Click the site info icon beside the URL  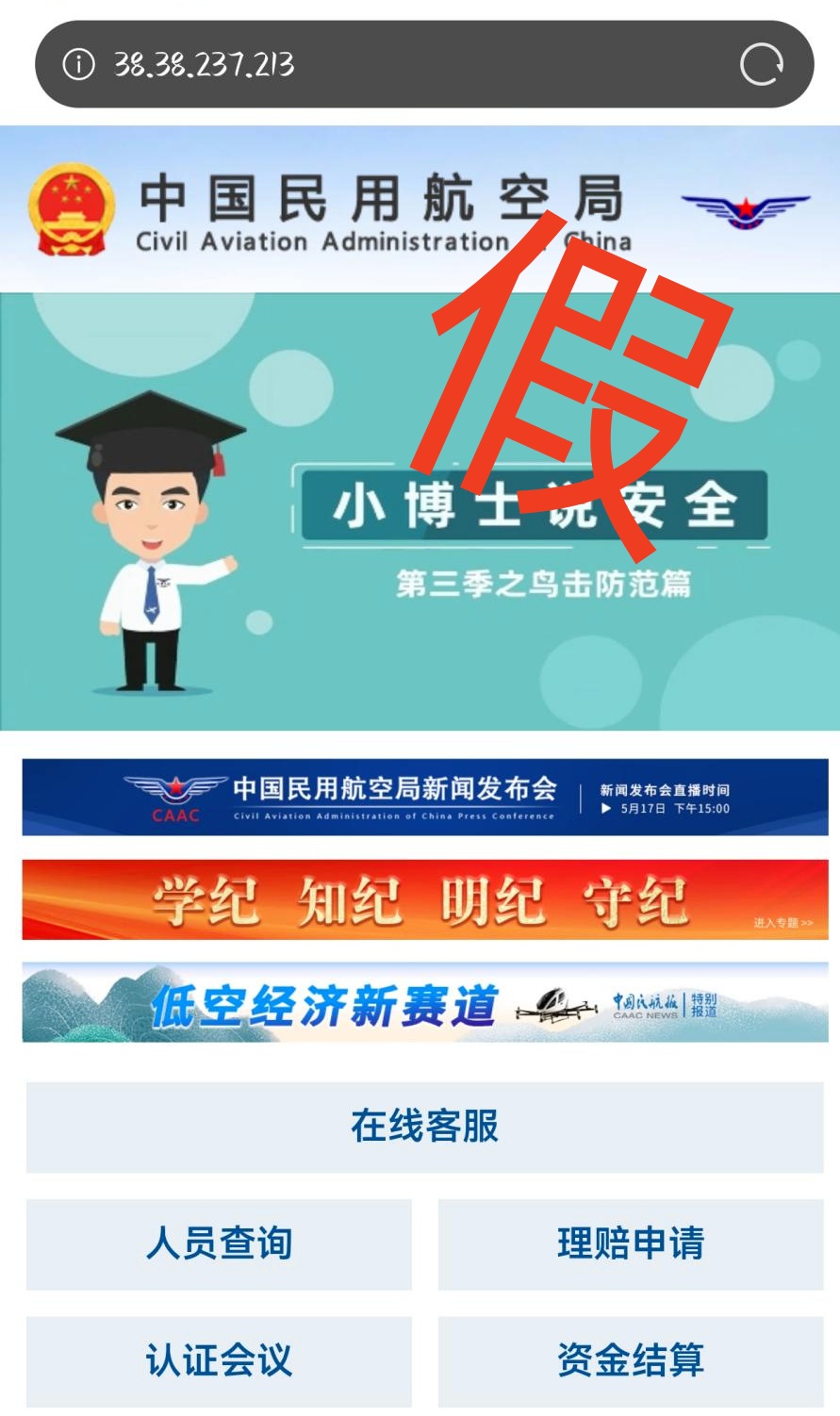click(78, 65)
